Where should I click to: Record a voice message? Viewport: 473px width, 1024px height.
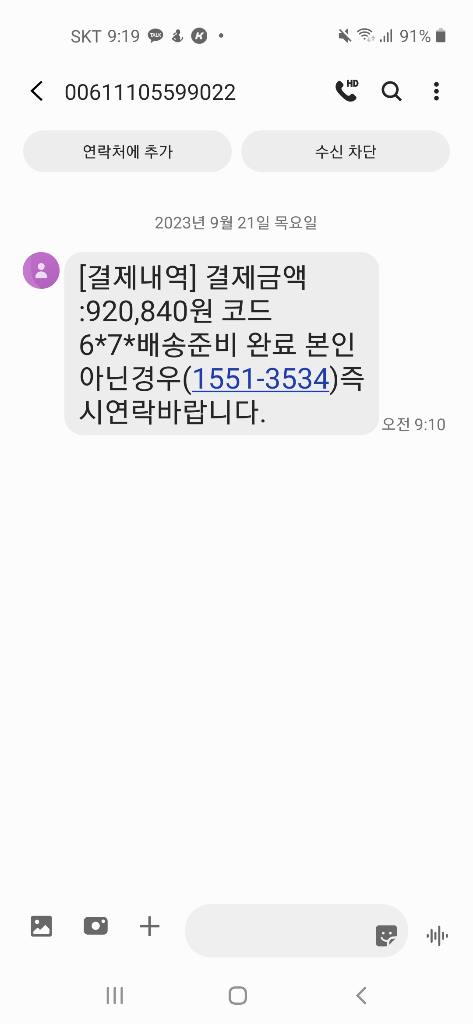(x=437, y=936)
